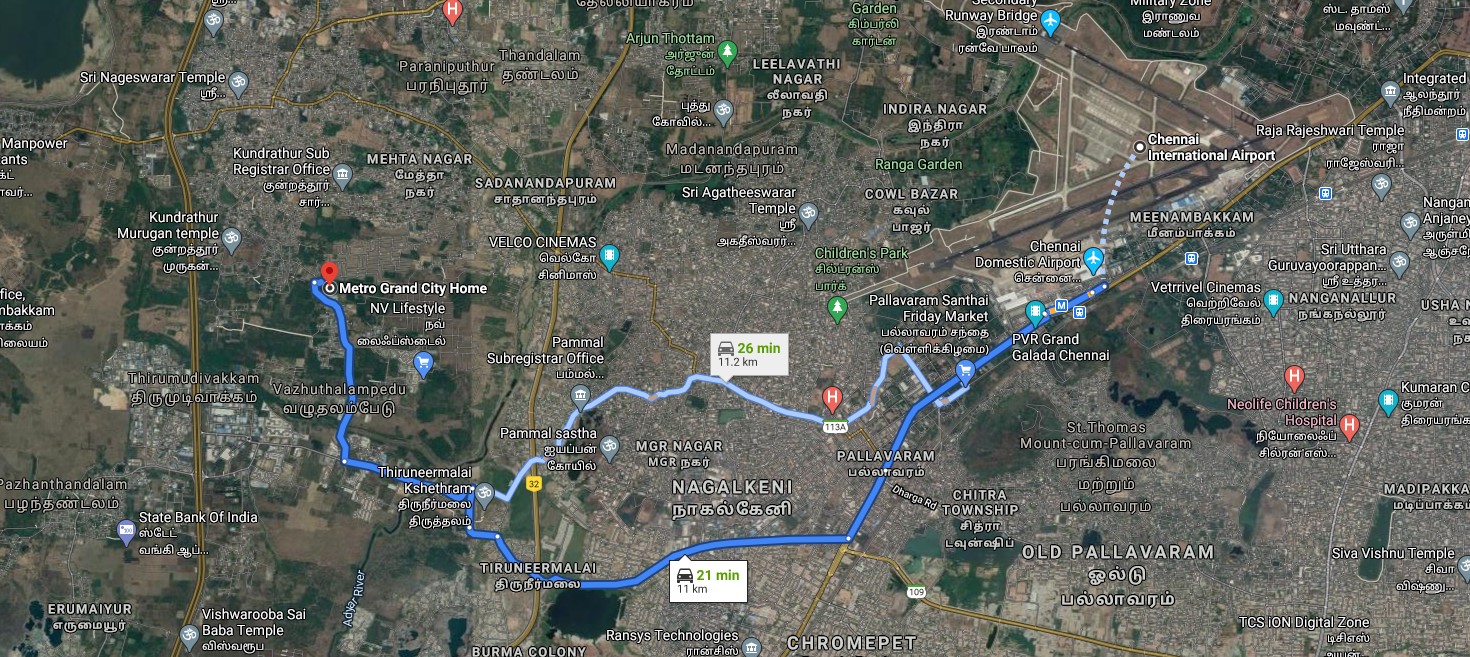View the Kundrathur Sub Registrar Office marker
Screen dimensions: 1470x657
(342, 176)
